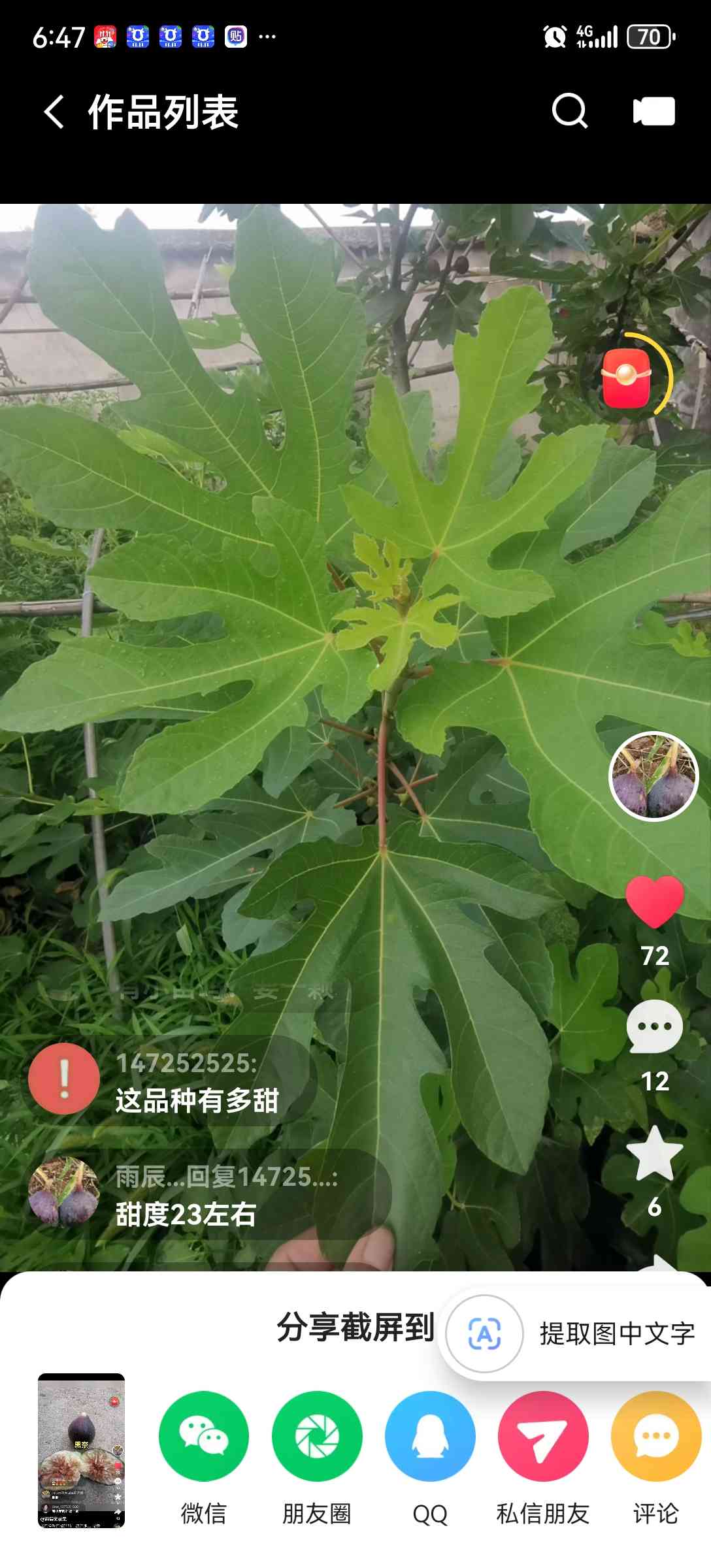
Task: Open the screenshot preview thumbnail
Action: coord(81,1450)
